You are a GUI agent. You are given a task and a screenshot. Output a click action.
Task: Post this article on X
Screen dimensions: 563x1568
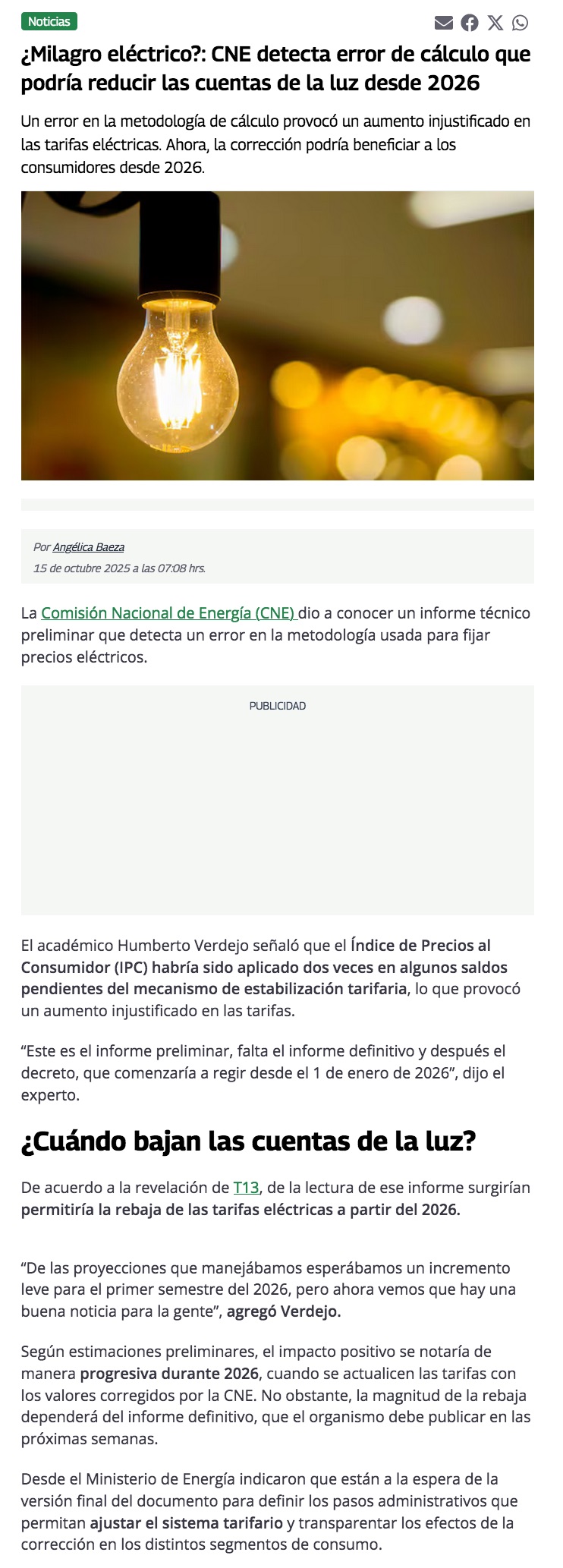click(495, 23)
